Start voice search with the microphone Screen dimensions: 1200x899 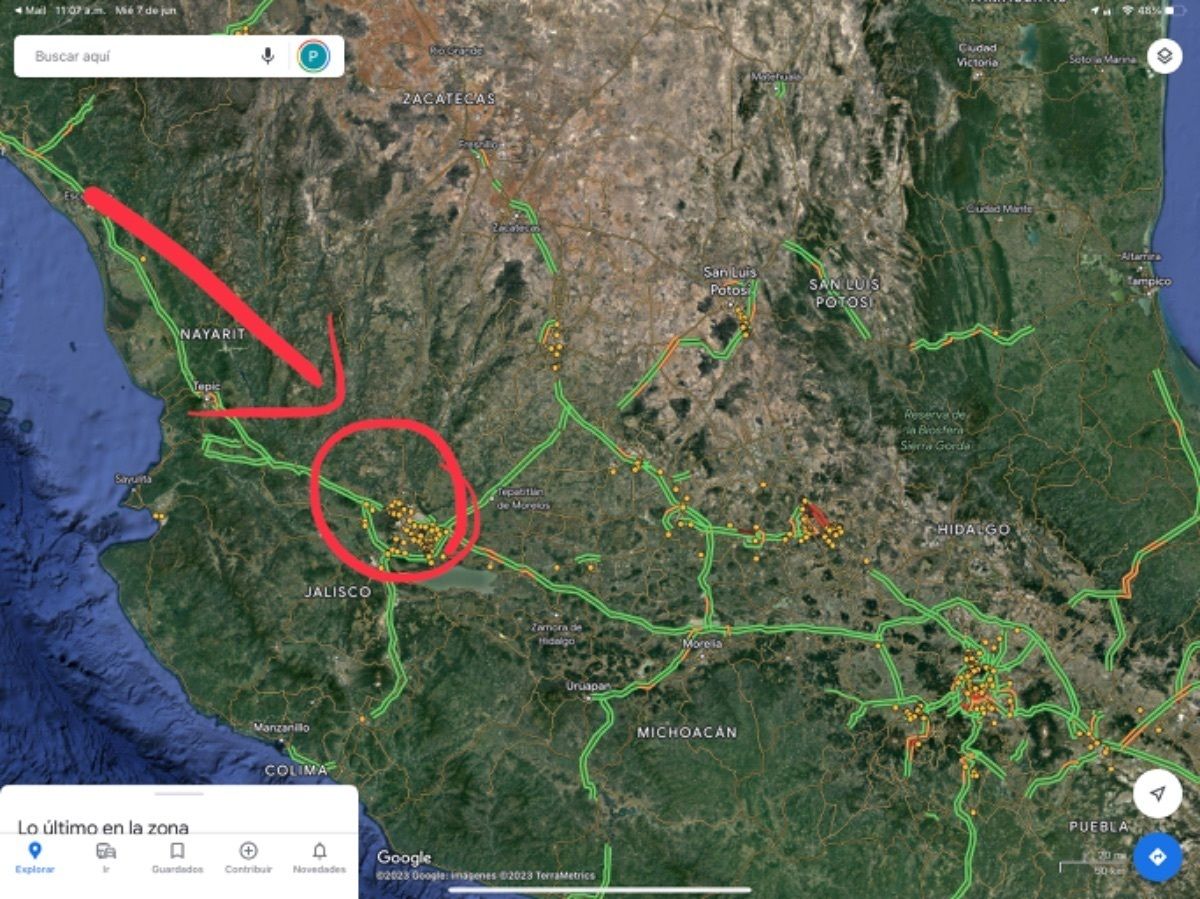(x=268, y=56)
